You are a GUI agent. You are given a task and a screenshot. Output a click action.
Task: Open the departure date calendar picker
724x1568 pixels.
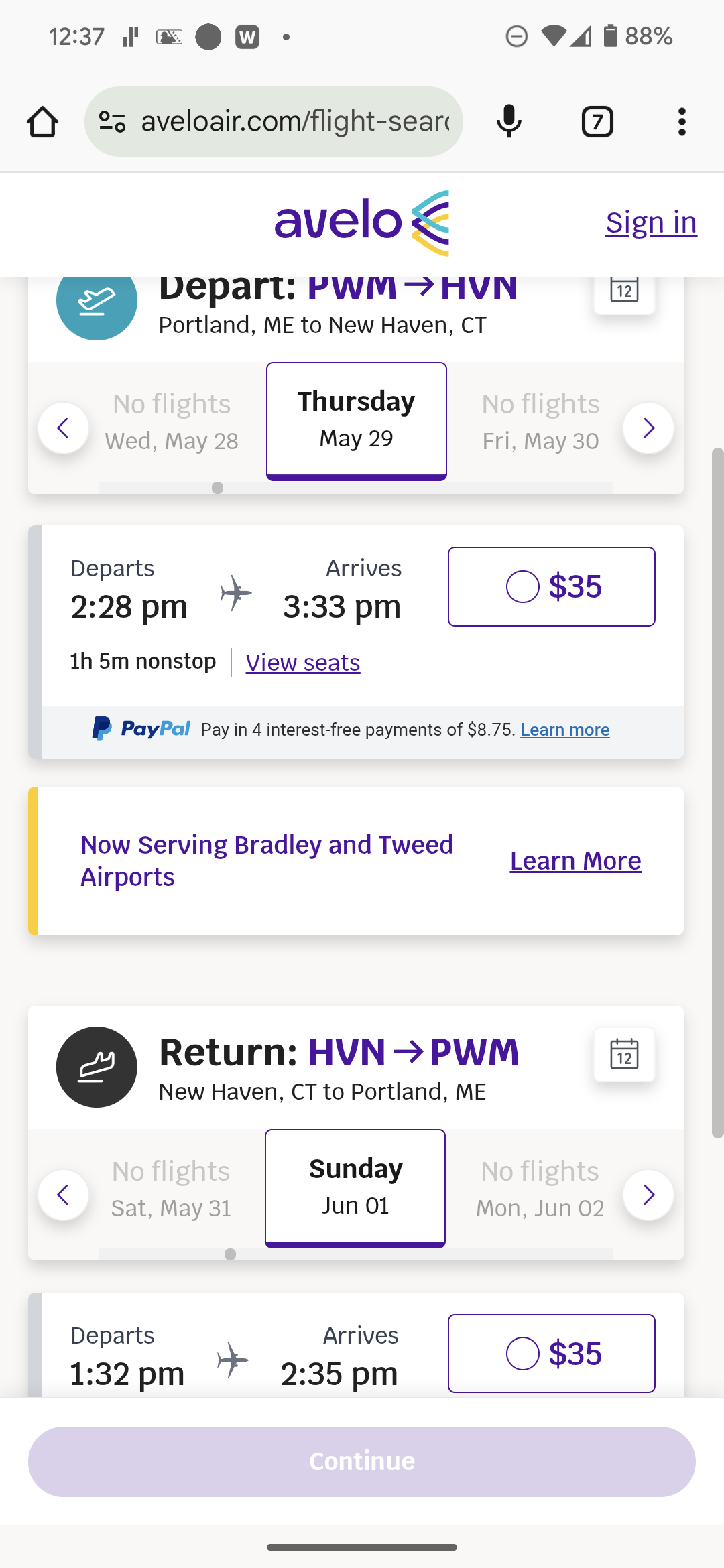point(624,290)
